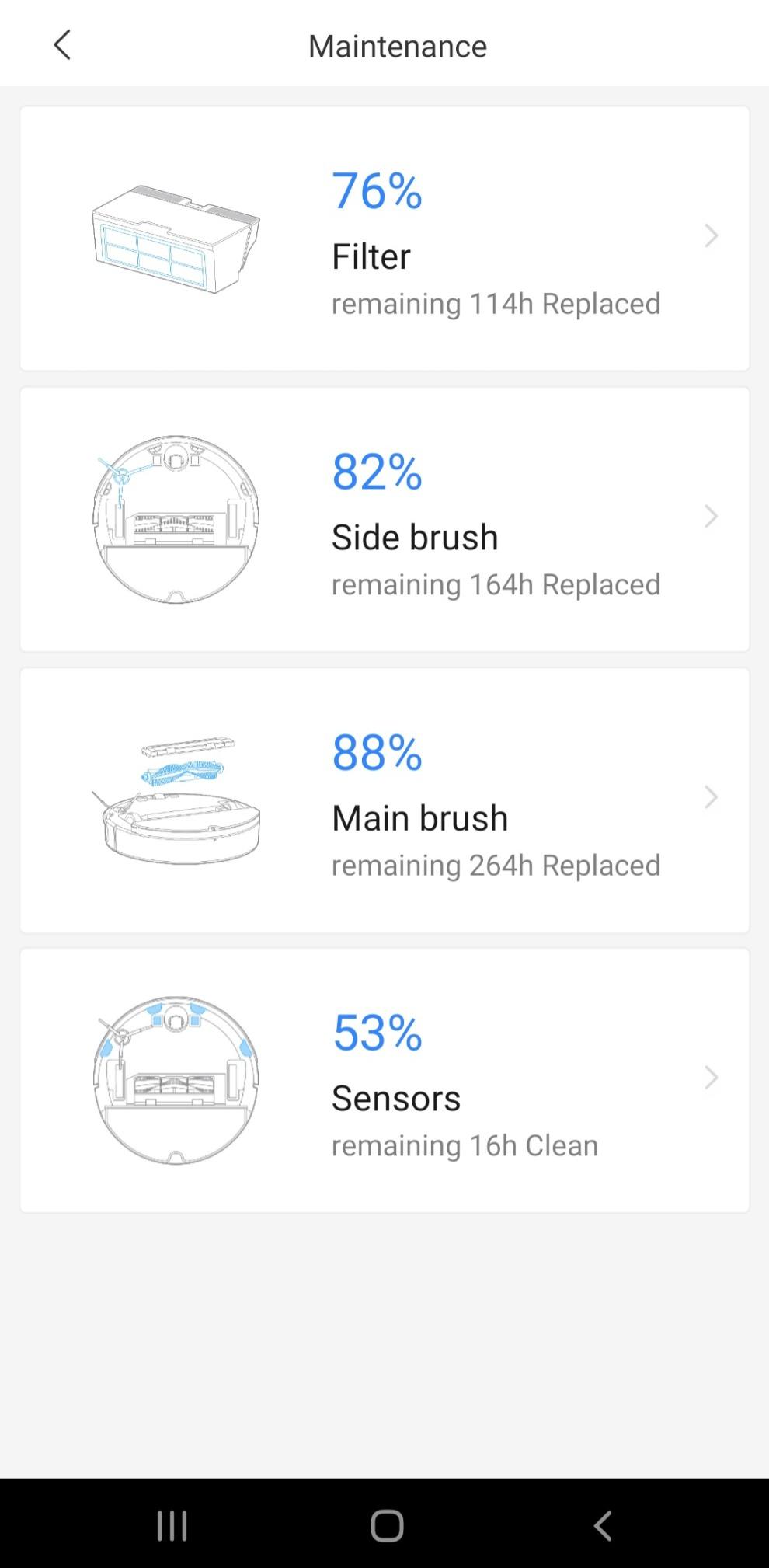Screen dimensions: 769x1568
Task: Tap the 'remaining 16h Clean' Sensors text
Action: (x=465, y=1145)
